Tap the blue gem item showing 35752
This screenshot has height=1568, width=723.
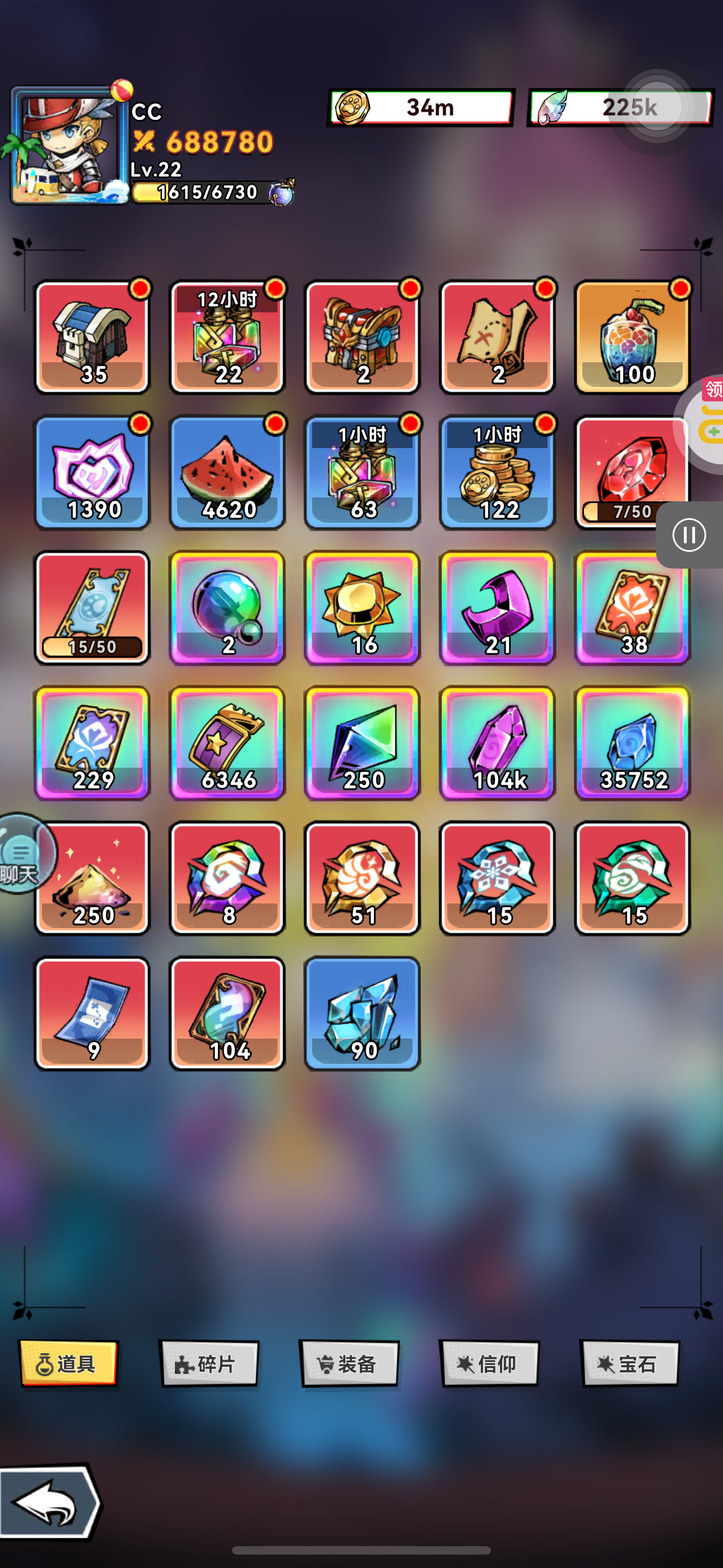tap(632, 743)
